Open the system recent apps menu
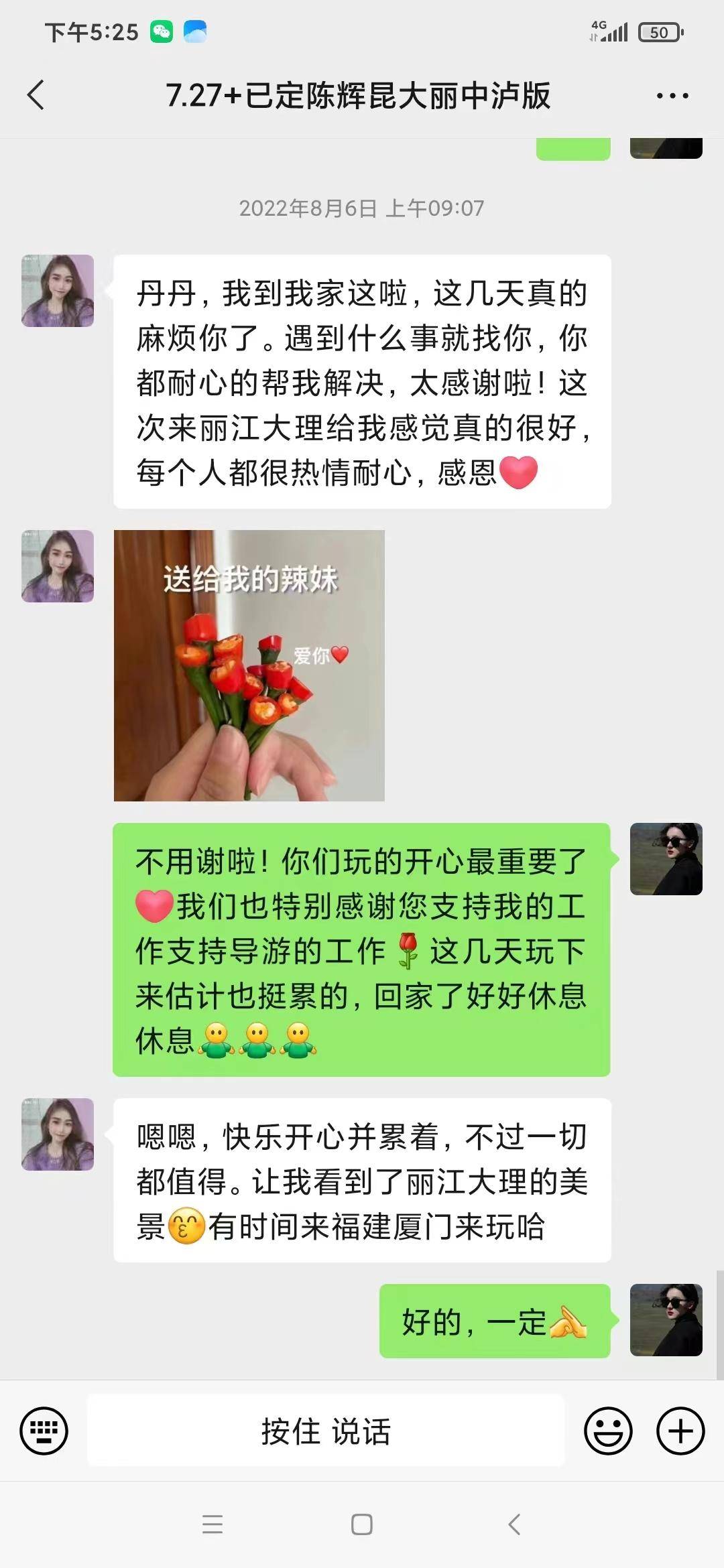Screen dimensions: 724x1568 (213, 1525)
